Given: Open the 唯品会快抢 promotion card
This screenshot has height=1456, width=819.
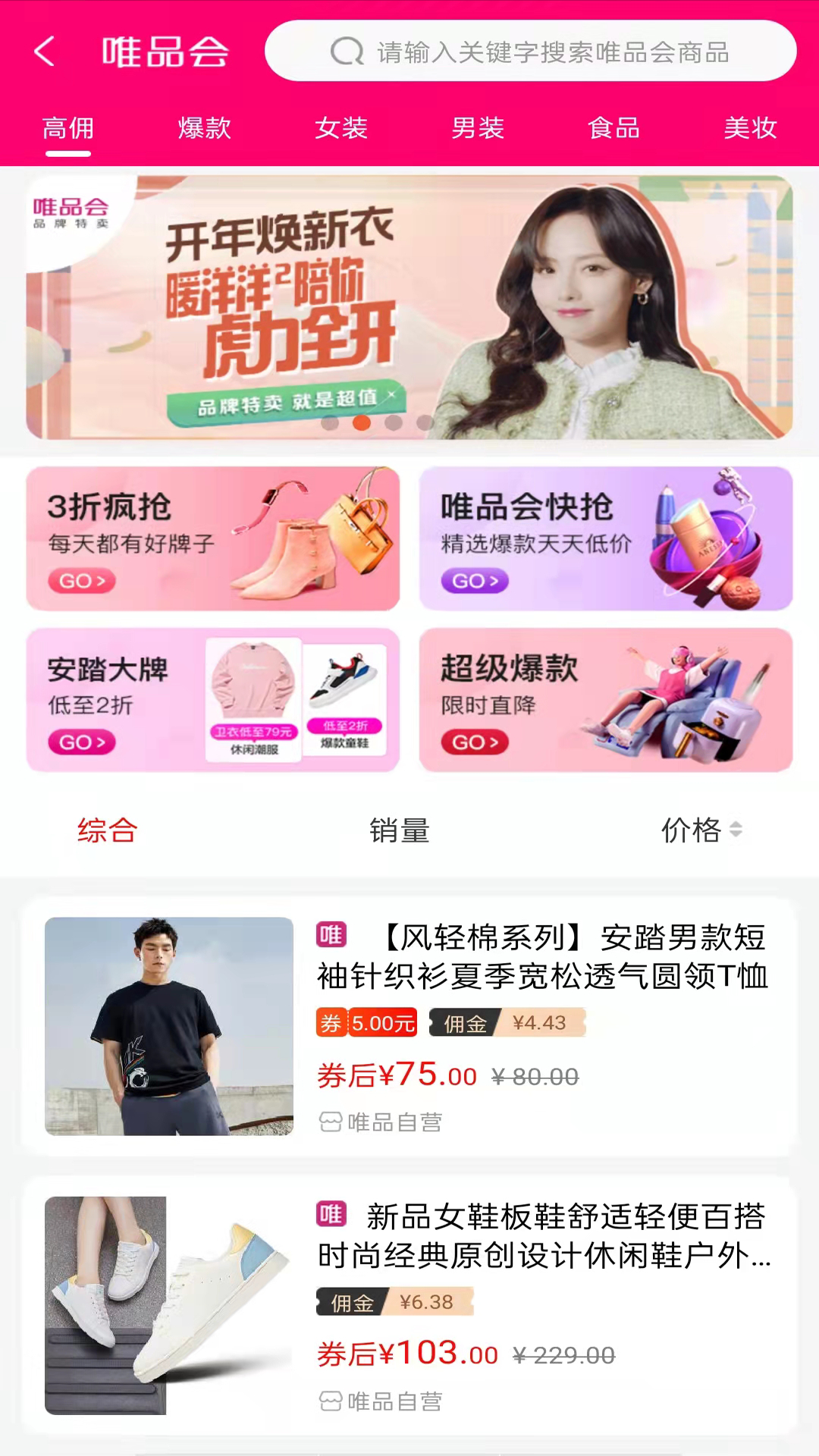Looking at the screenshot, I should point(606,538).
